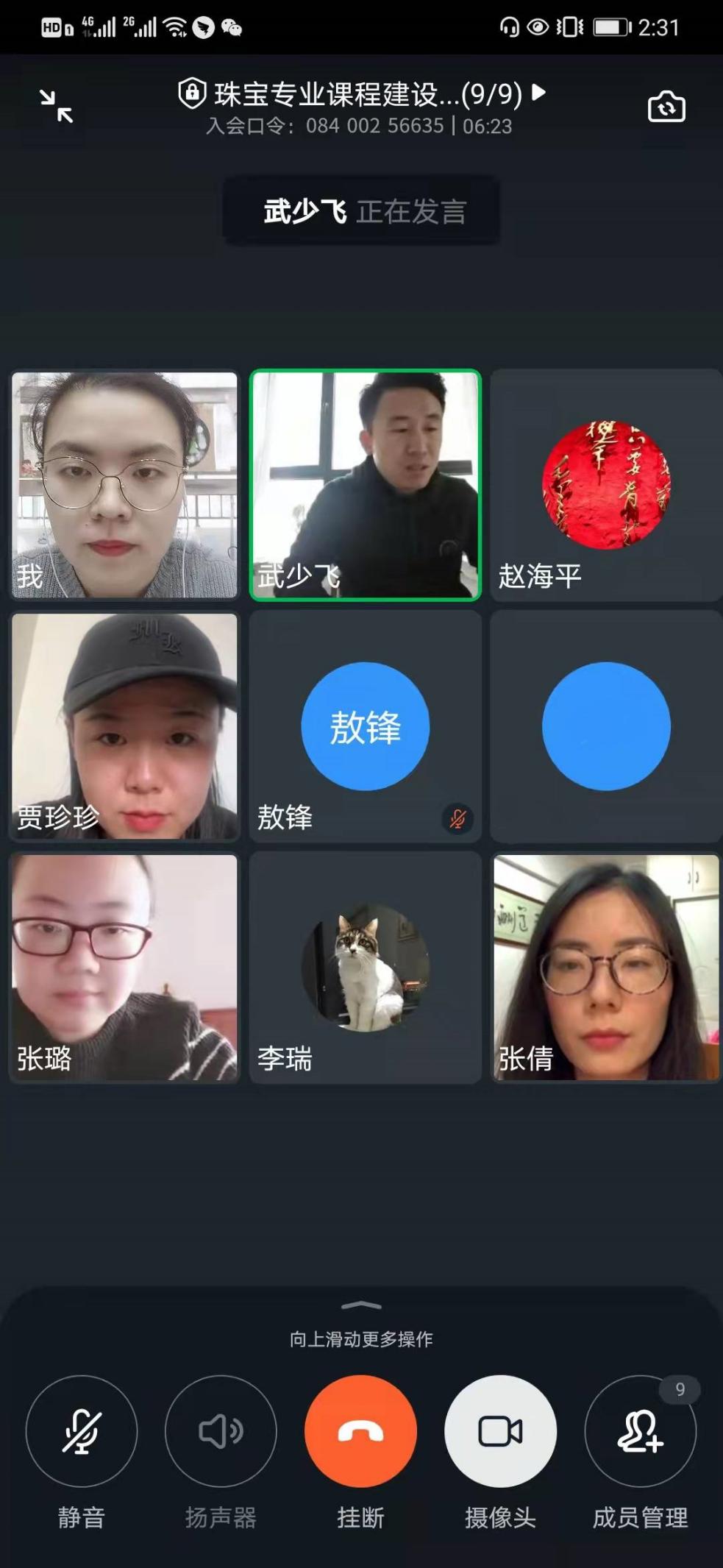
Task: Select 武少飞's video tile
Action: (x=365, y=485)
